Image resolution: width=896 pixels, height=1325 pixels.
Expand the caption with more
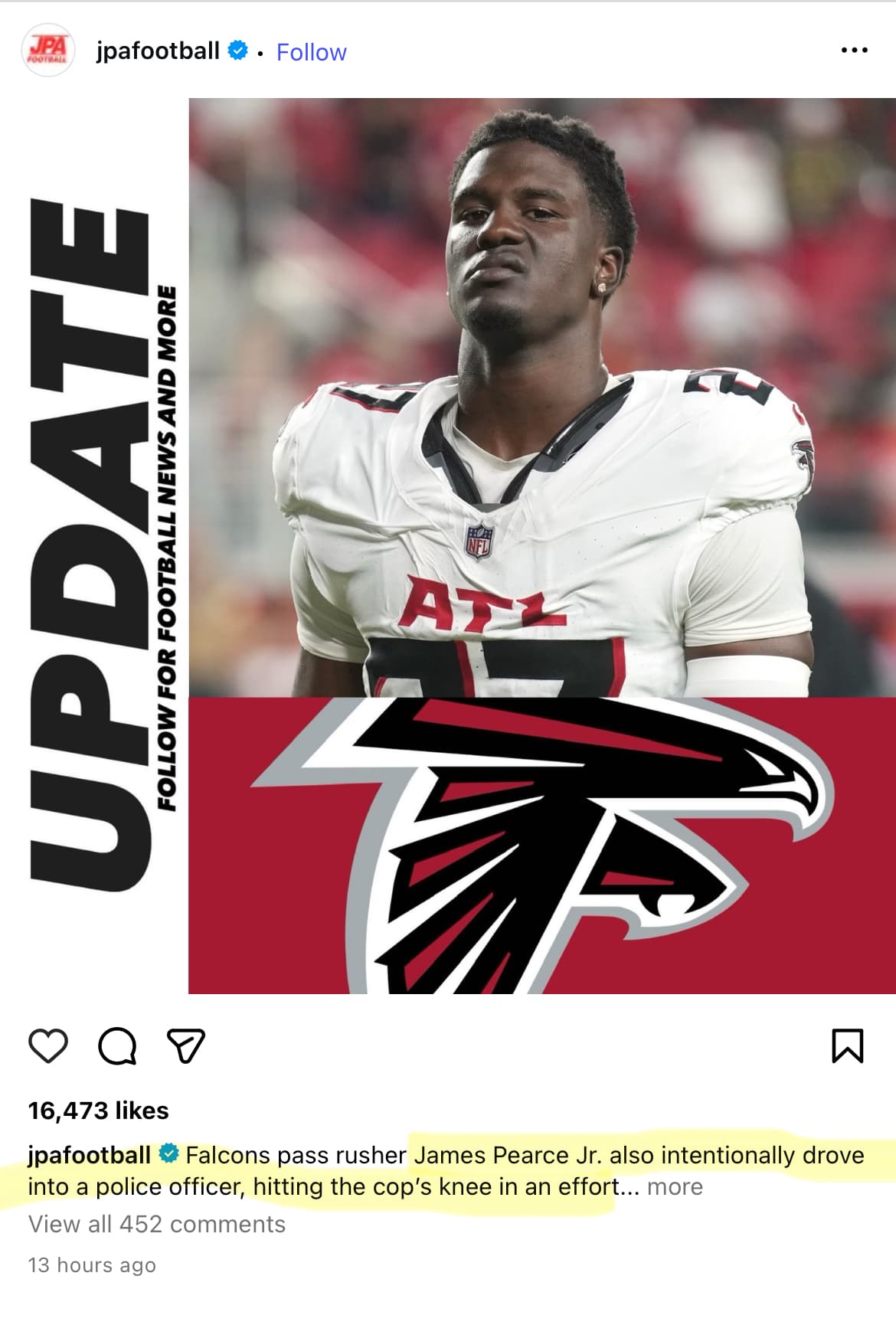[x=675, y=1186]
